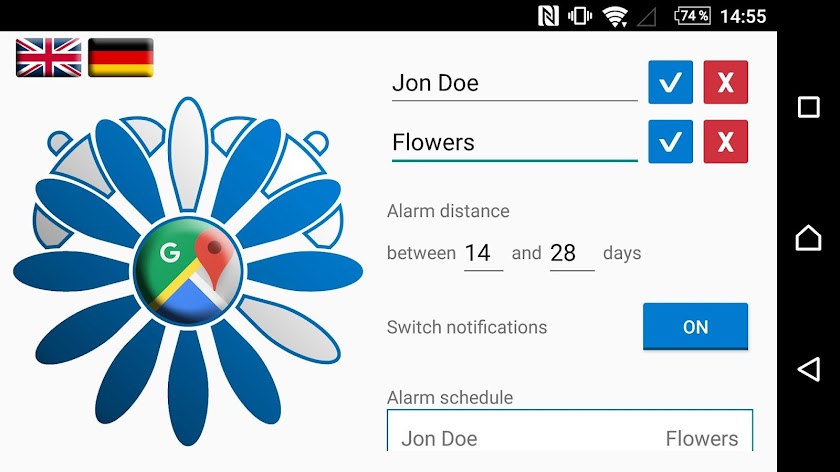
Task: Delete the Flowers entry with X
Action: pos(726,142)
